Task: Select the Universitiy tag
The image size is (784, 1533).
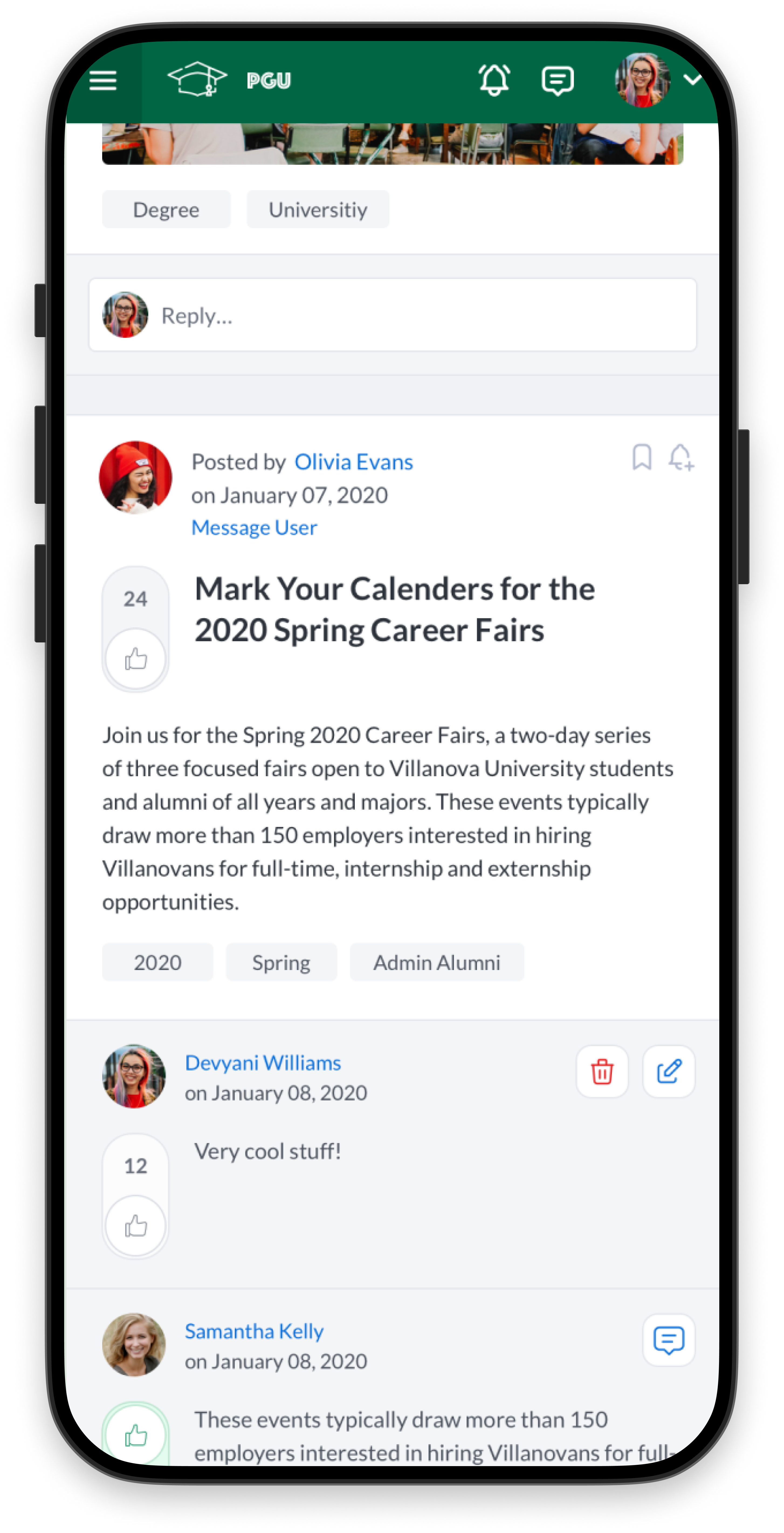Action: click(x=318, y=210)
